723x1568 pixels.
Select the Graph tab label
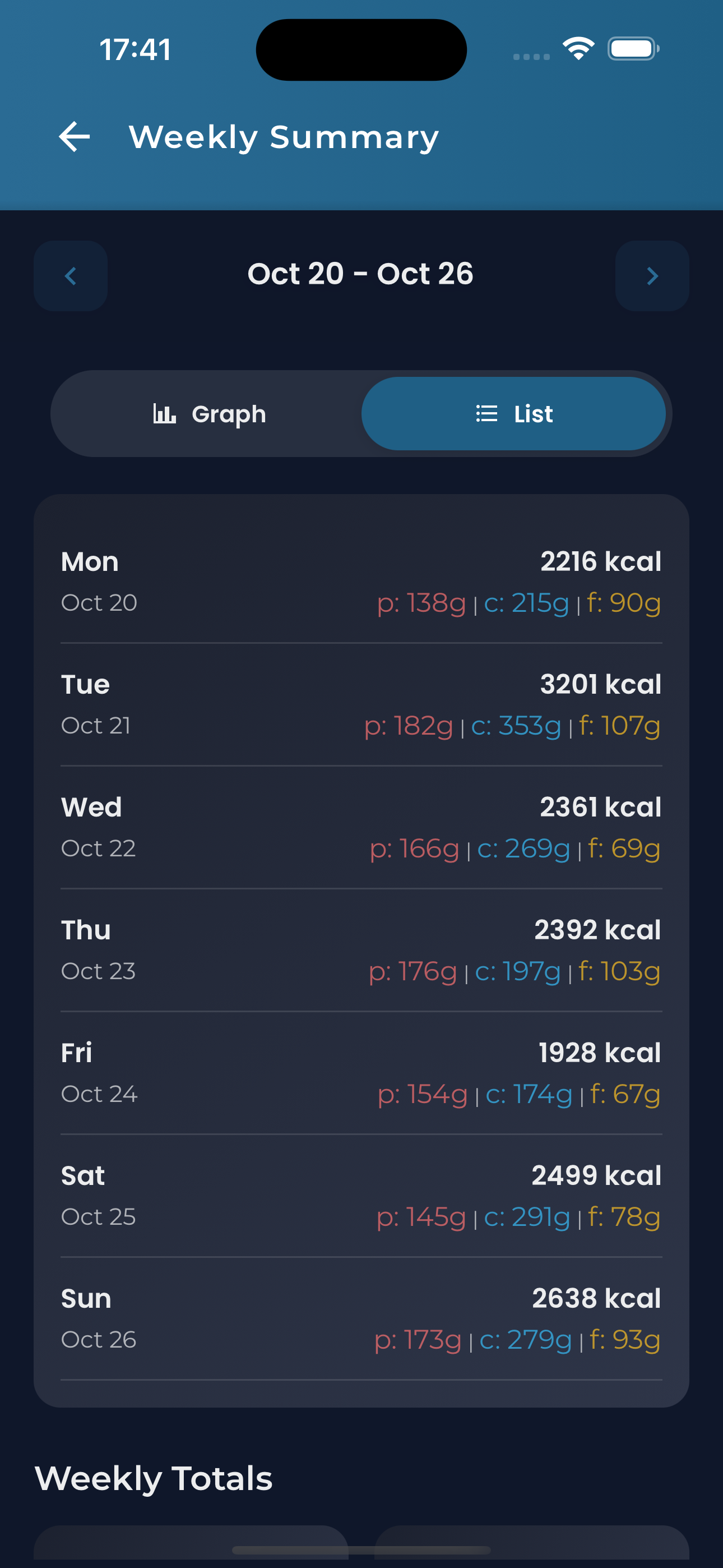tap(229, 413)
